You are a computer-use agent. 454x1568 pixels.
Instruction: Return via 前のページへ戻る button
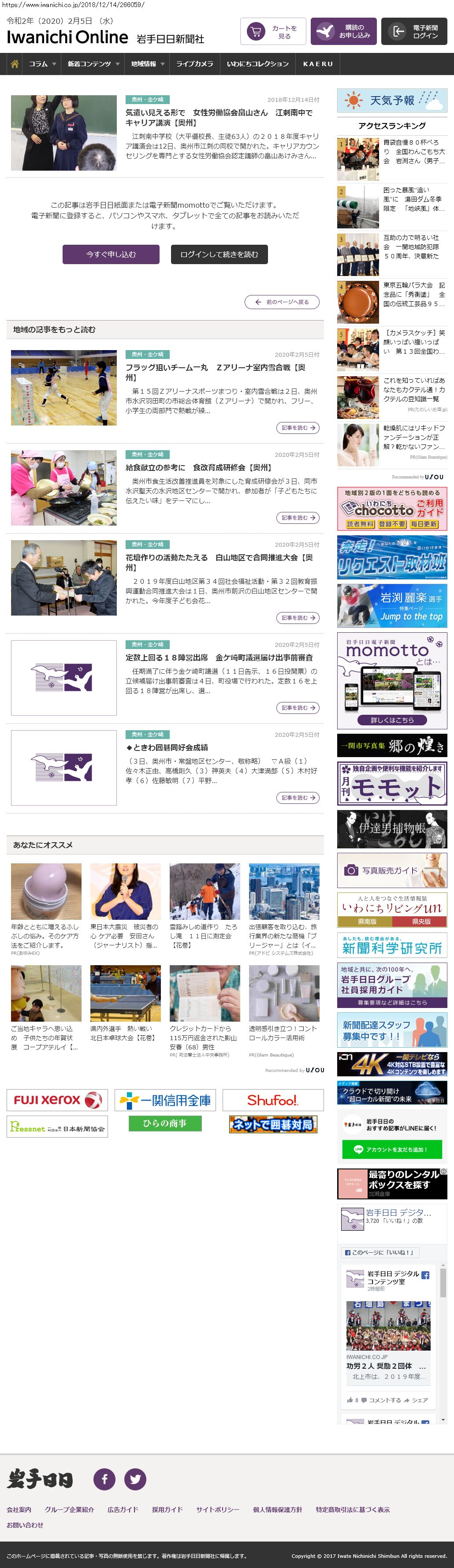point(282,302)
